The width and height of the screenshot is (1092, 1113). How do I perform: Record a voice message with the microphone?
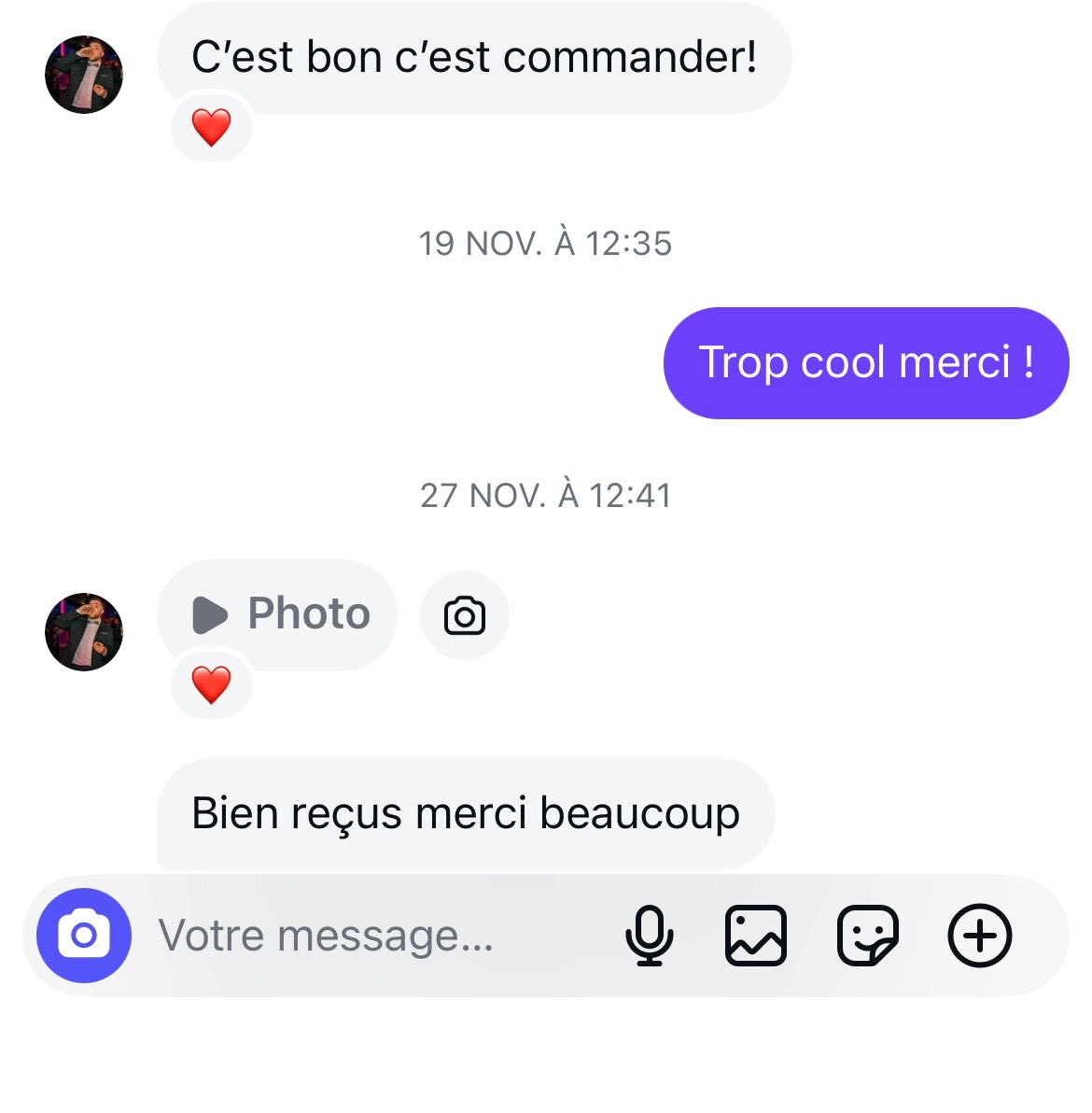click(x=649, y=936)
